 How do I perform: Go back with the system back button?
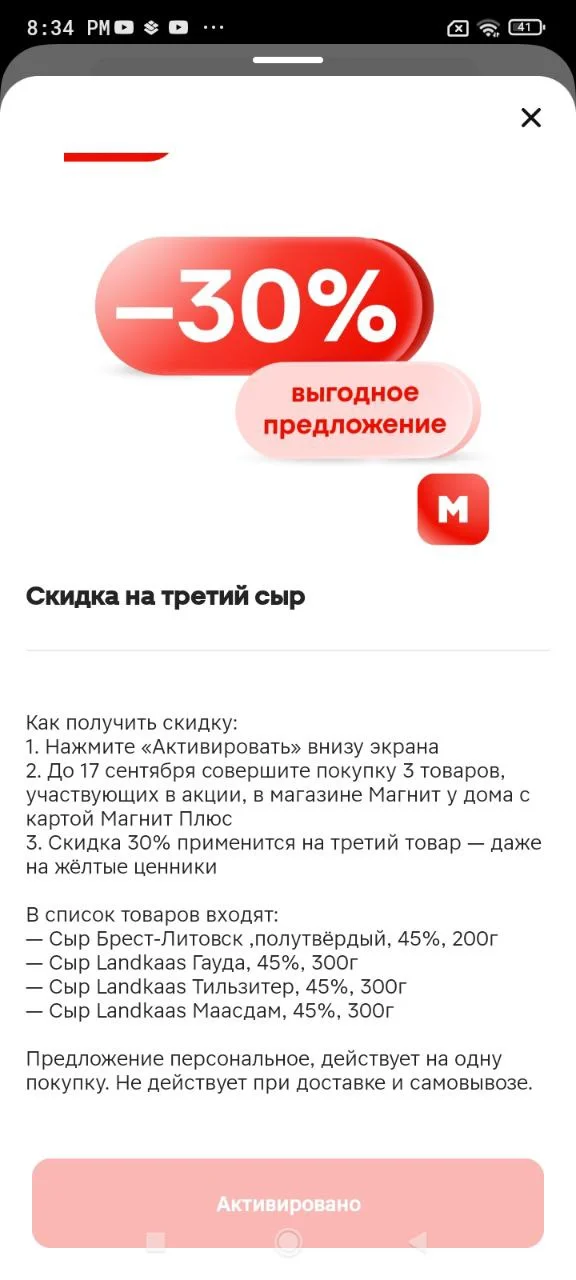point(418,1242)
